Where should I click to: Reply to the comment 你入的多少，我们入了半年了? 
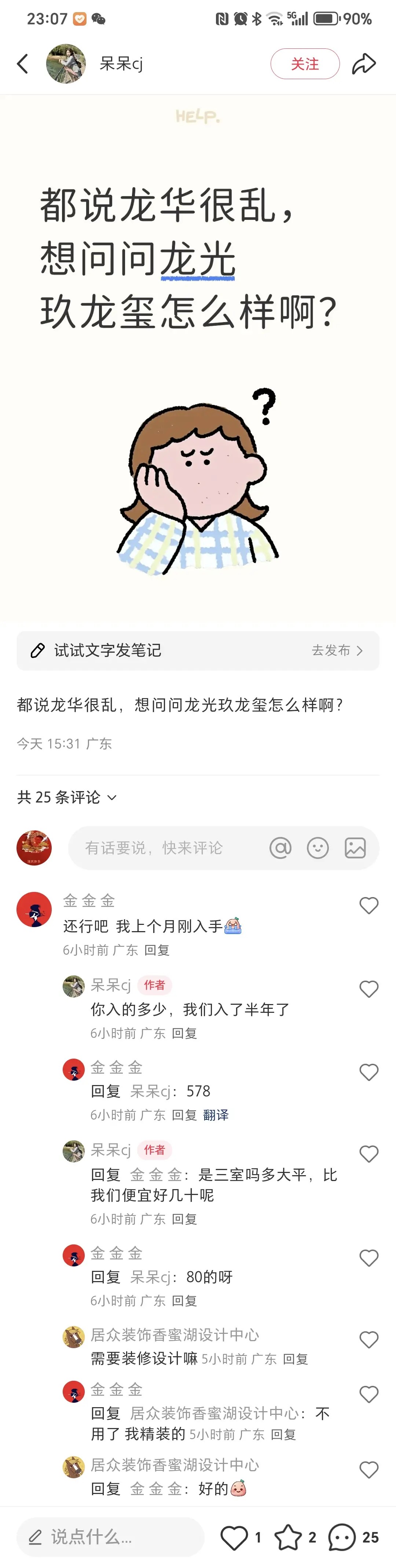click(184, 1033)
